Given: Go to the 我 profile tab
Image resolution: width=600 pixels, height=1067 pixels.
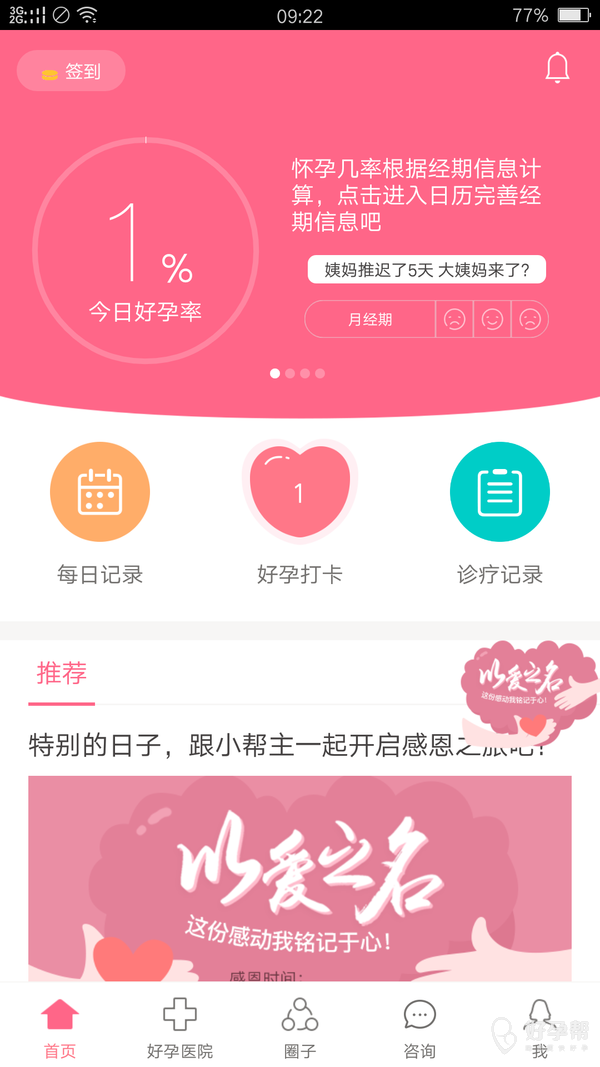Looking at the screenshot, I should (x=540, y=1027).
